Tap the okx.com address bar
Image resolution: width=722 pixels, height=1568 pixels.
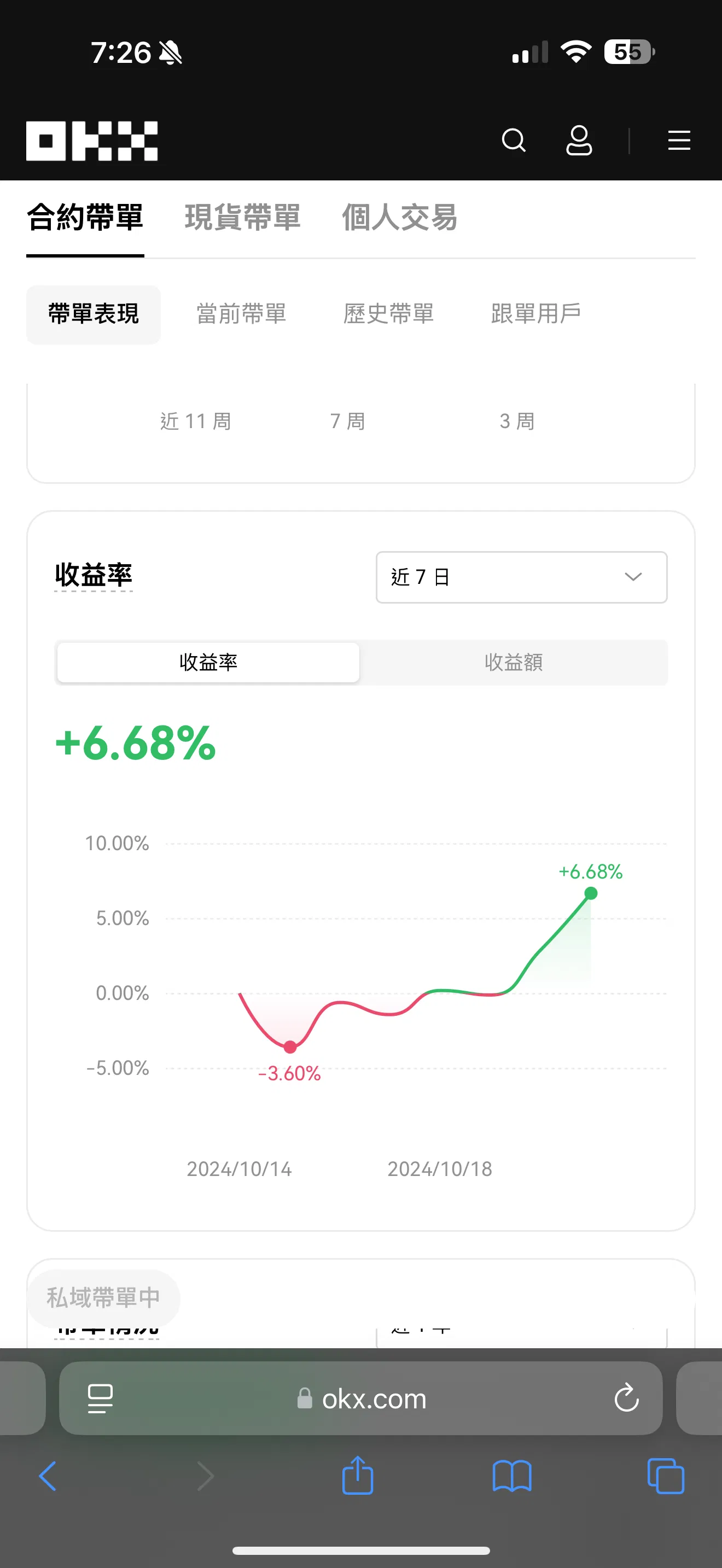pos(361,1399)
